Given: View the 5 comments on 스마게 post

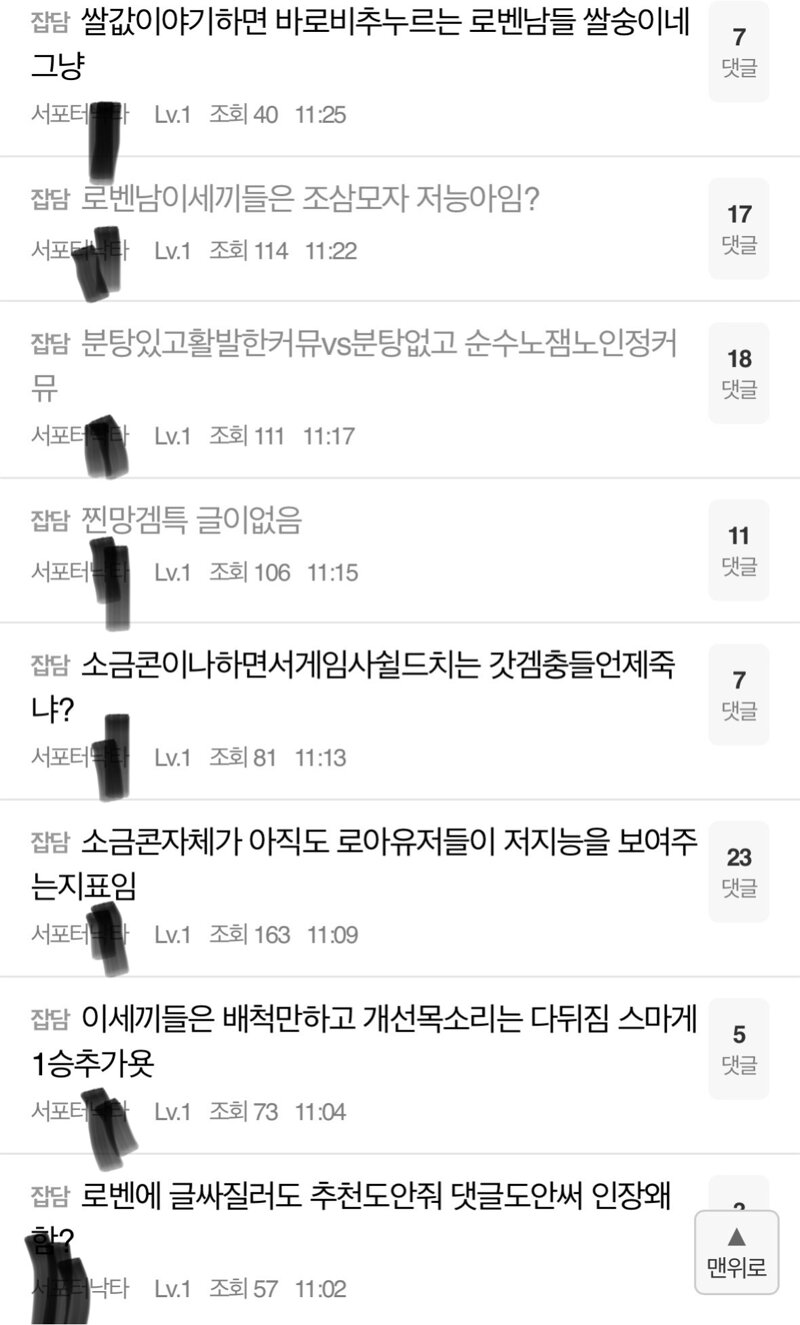Looking at the screenshot, I should [739, 1048].
